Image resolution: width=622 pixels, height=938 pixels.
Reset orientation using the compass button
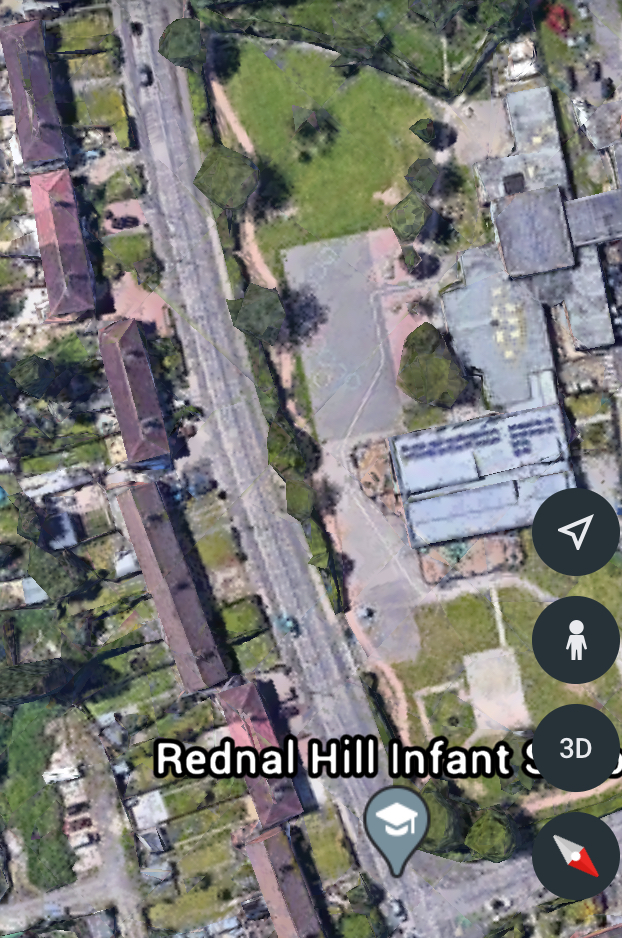pyautogui.click(x=575, y=856)
